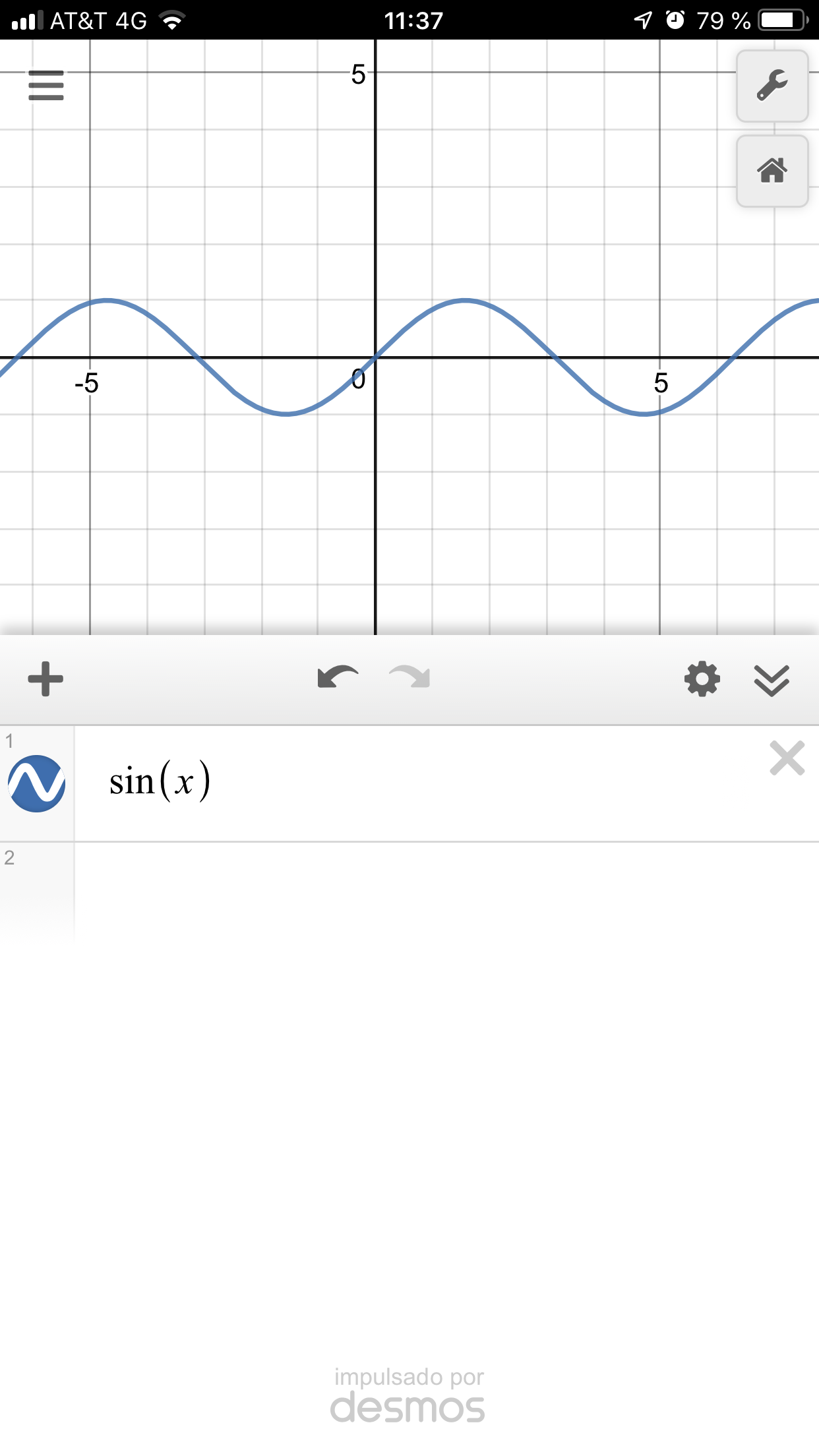
Task: Edit the sin(x) expression
Action: (396, 782)
